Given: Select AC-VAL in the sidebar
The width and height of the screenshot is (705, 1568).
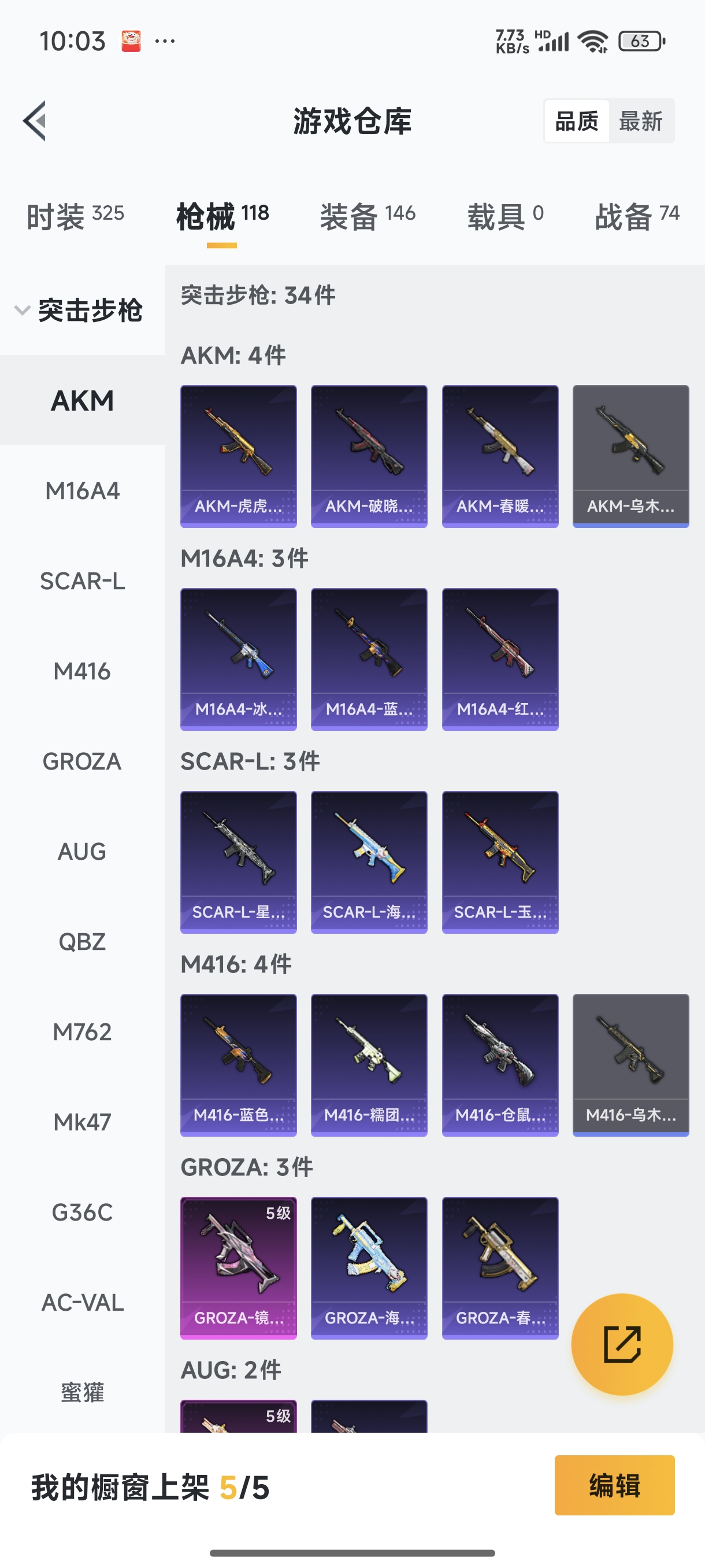Looking at the screenshot, I should coord(82,1303).
